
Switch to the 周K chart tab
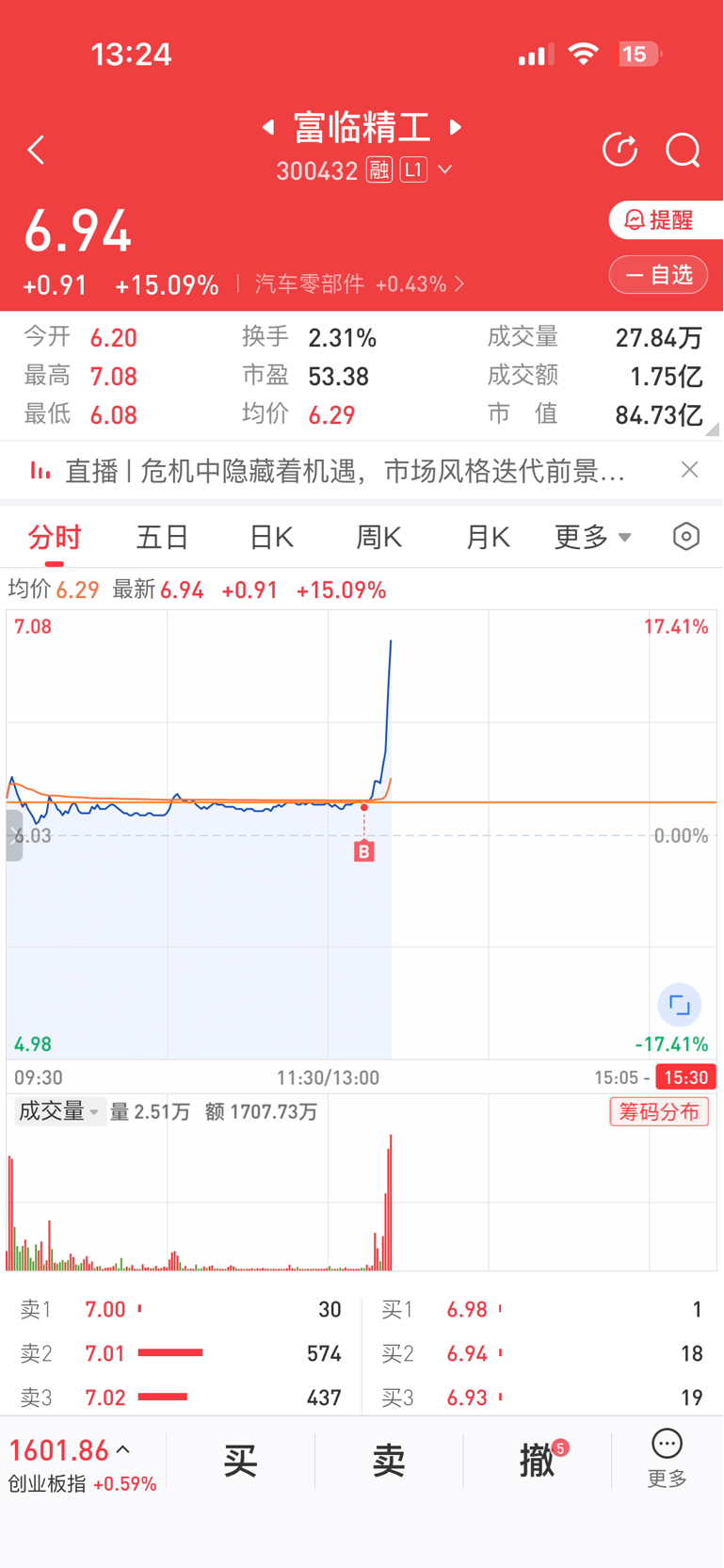coord(379,537)
